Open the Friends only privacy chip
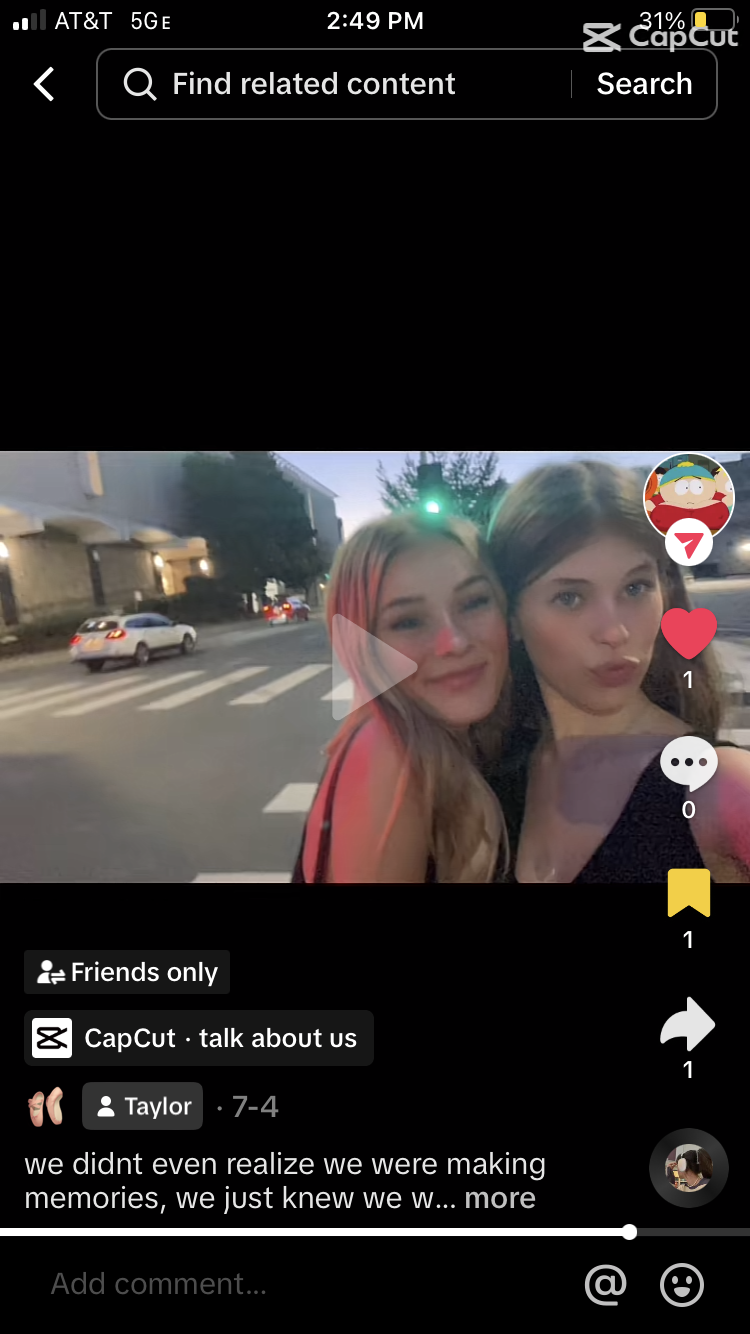The image size is (750, 1334). (x=127, y=972)
